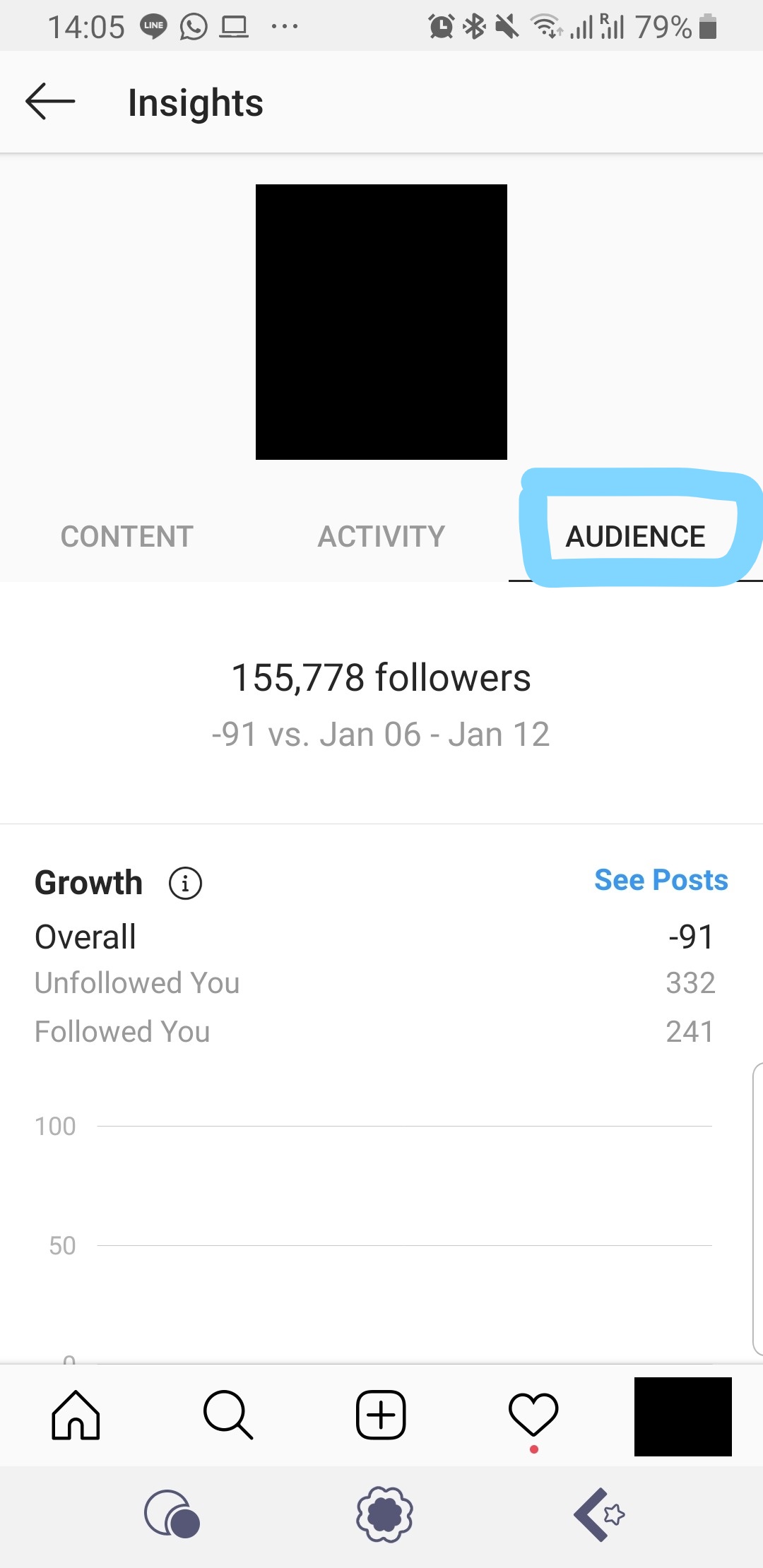Open See Posts link in Growth section
Screen dimensions: 763x1568
661,880
